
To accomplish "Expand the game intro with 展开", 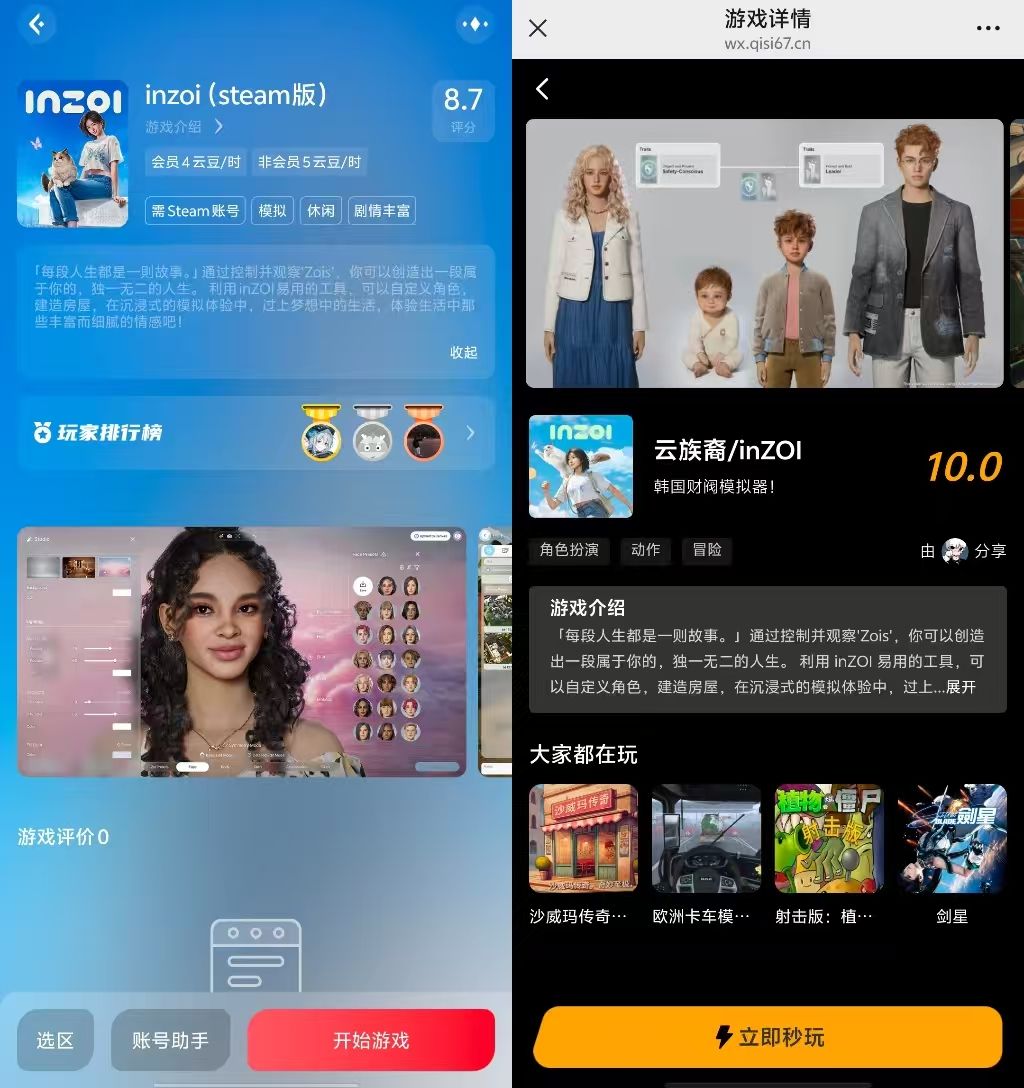I will pyautogui.click(x=960, y=687).
